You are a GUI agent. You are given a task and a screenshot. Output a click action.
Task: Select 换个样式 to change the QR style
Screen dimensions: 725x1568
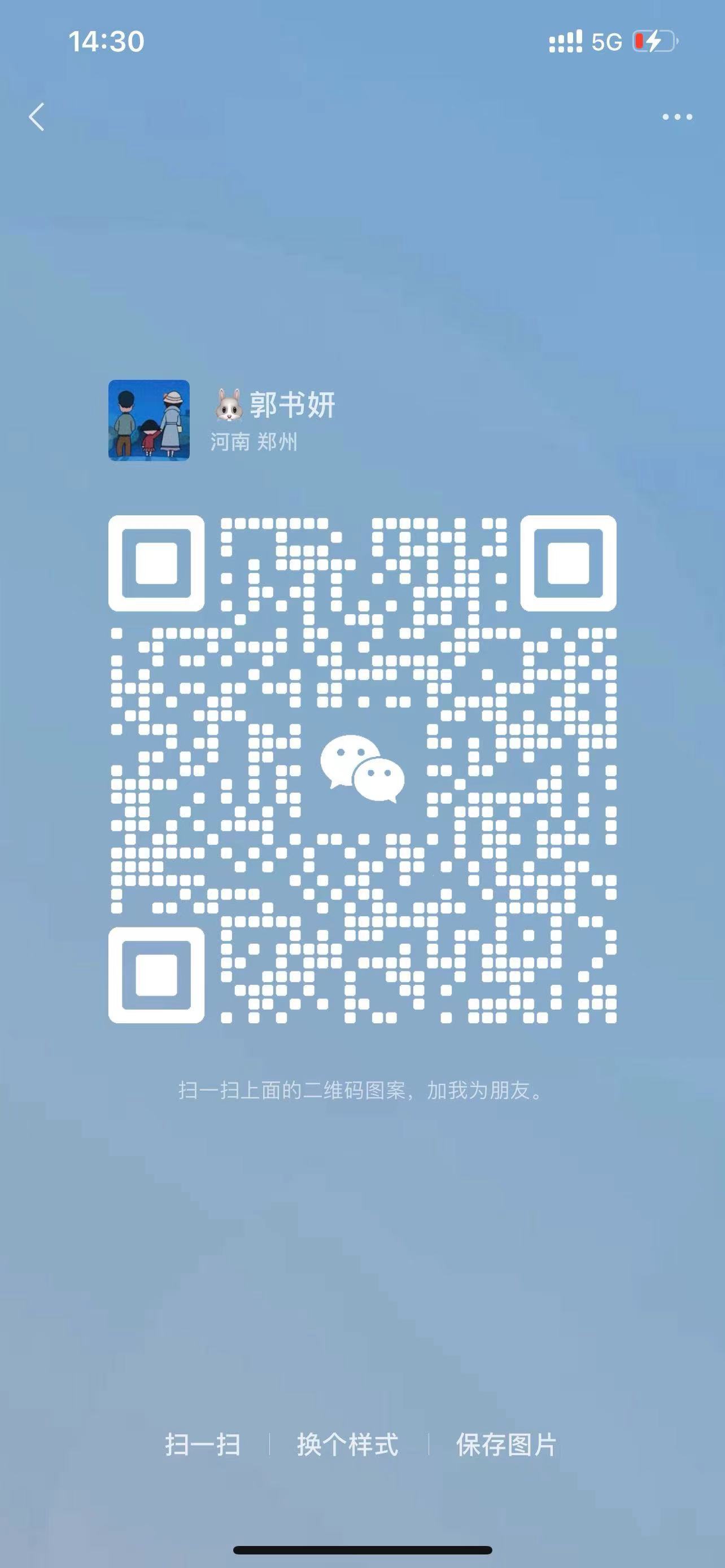point(348,1445)
